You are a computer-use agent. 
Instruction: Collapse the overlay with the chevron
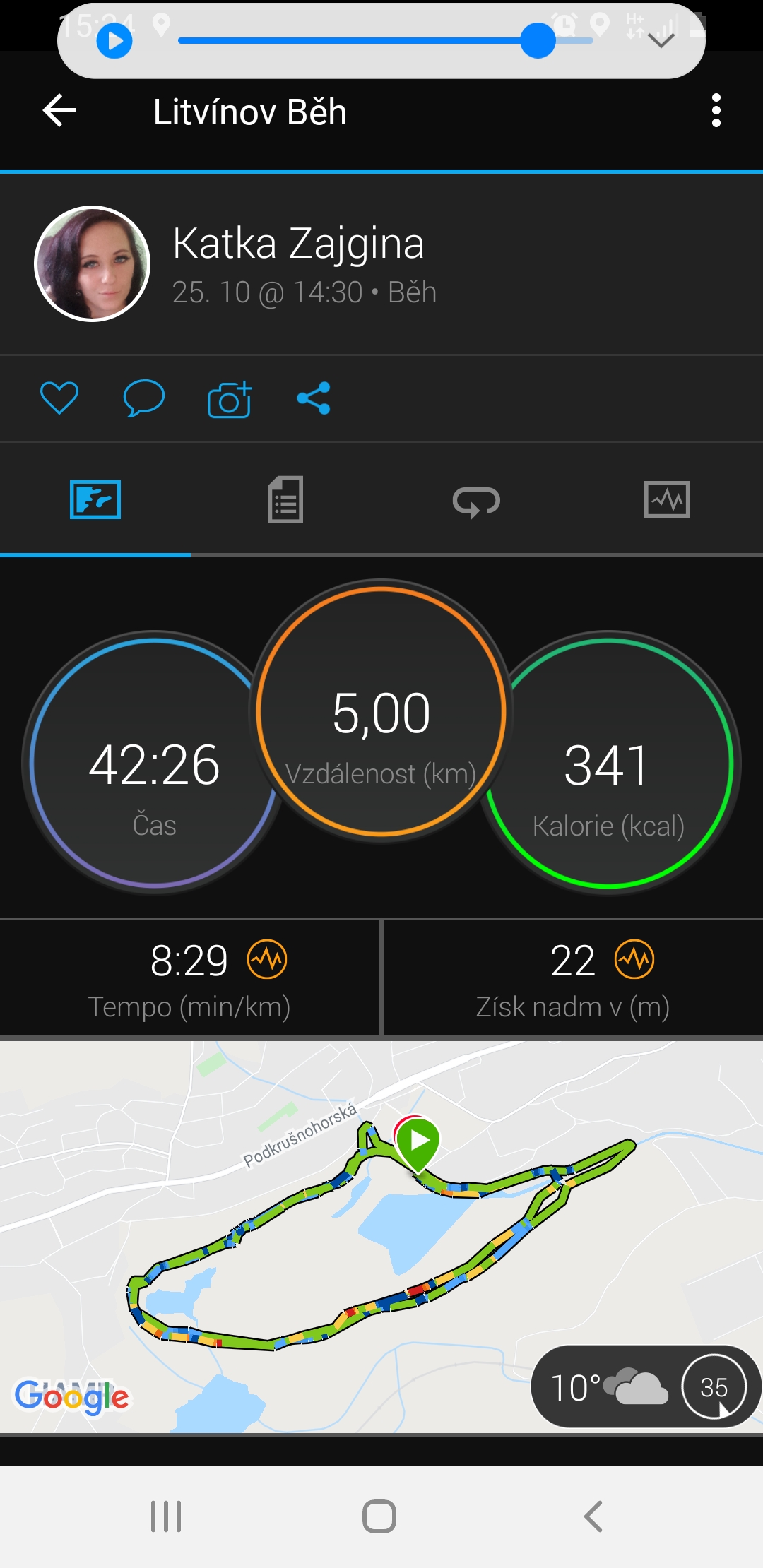pos(661,41)
